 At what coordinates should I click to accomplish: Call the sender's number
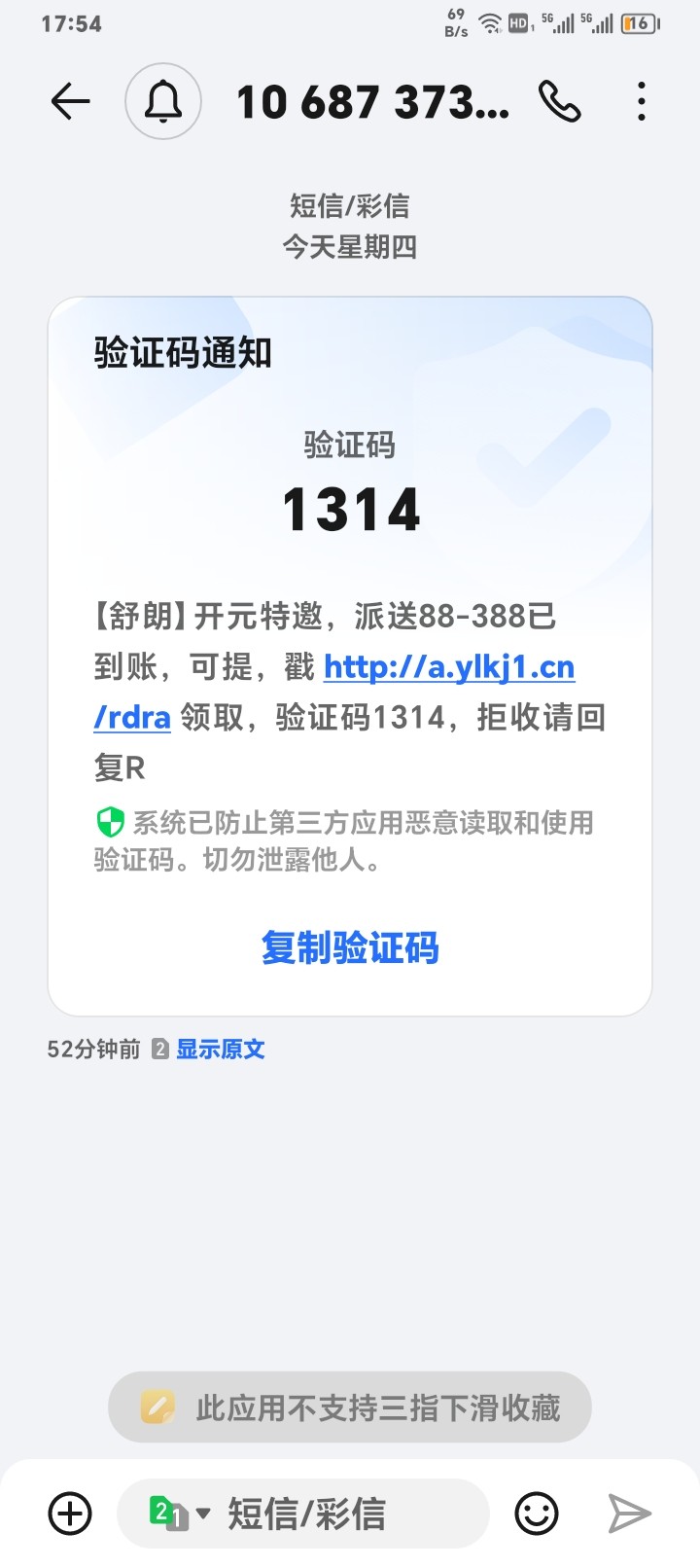[x=560, y=101]
